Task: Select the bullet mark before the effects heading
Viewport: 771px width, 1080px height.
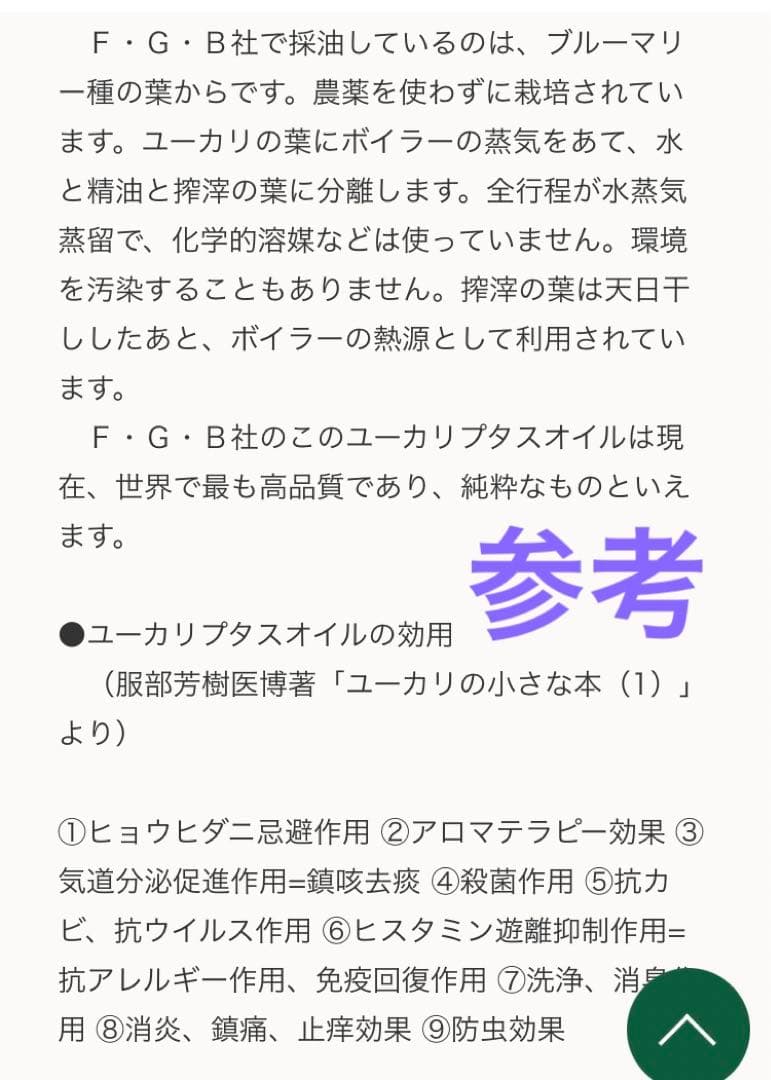Action: (x=73, y=633)
